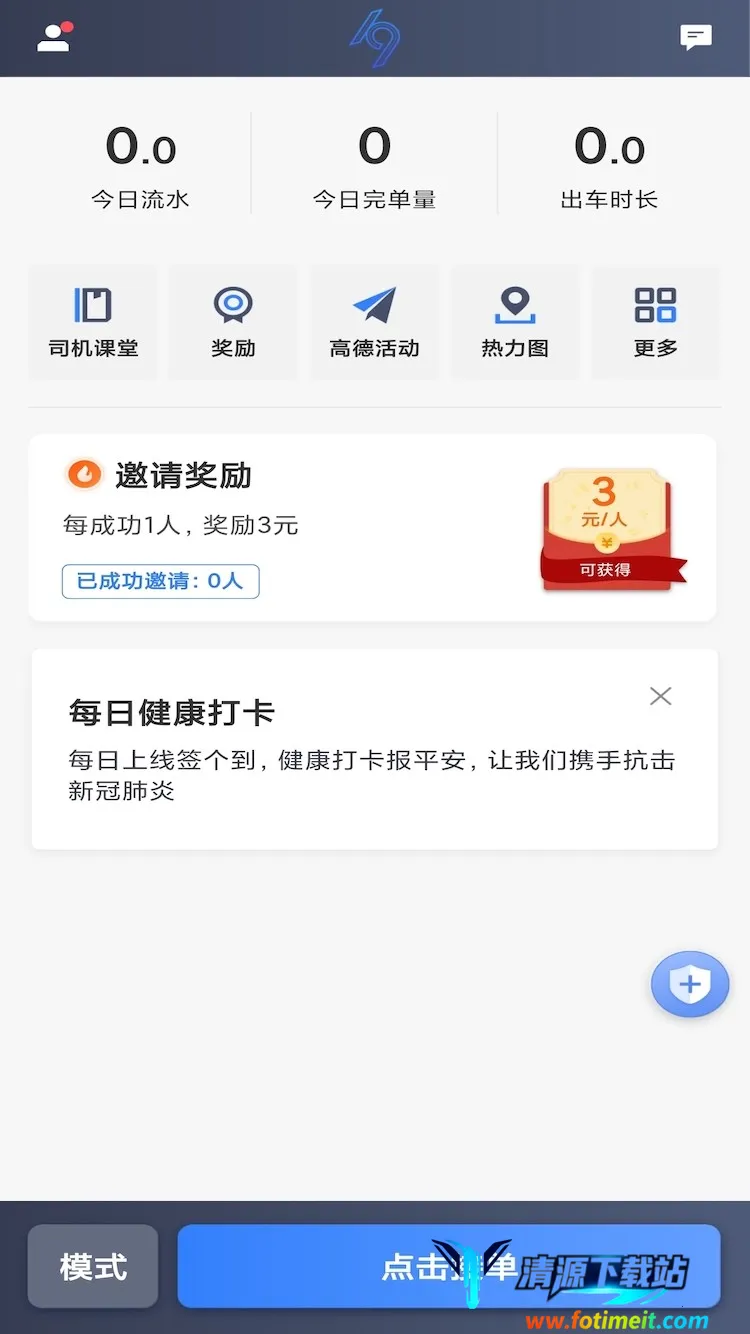
Task: Open the 模式 mode button
Action: [x=93, y=1267]
